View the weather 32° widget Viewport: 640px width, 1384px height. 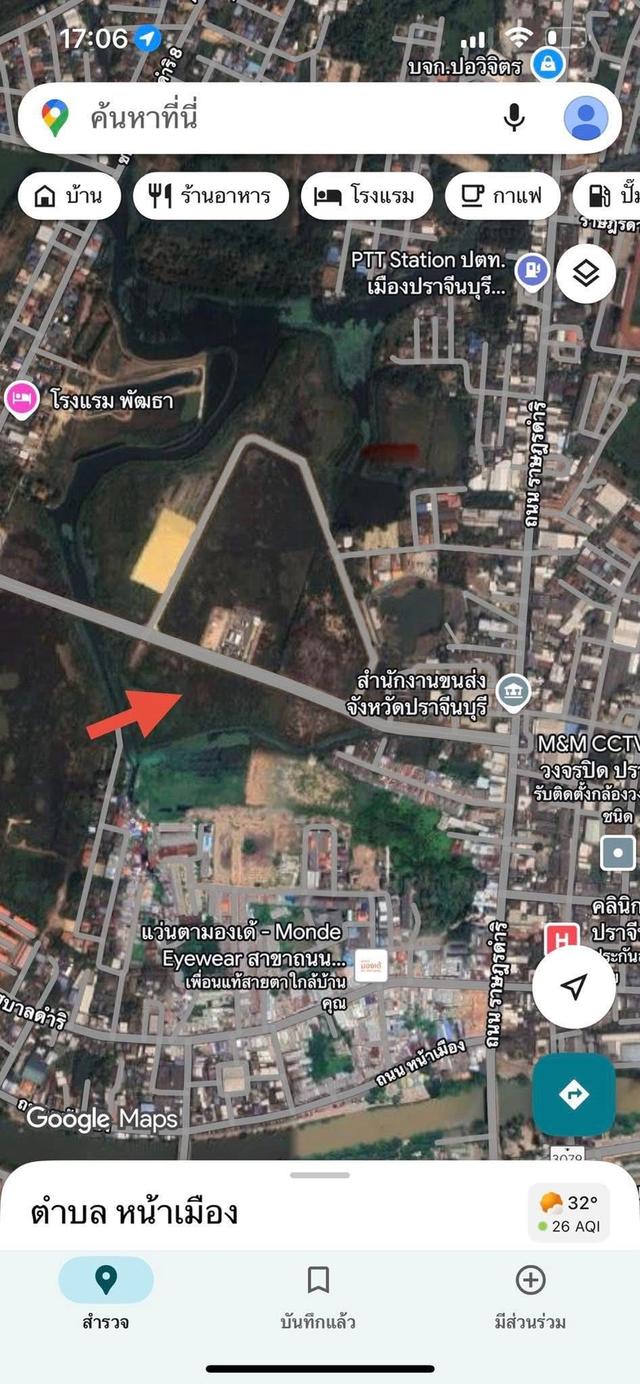point(567,1212)
